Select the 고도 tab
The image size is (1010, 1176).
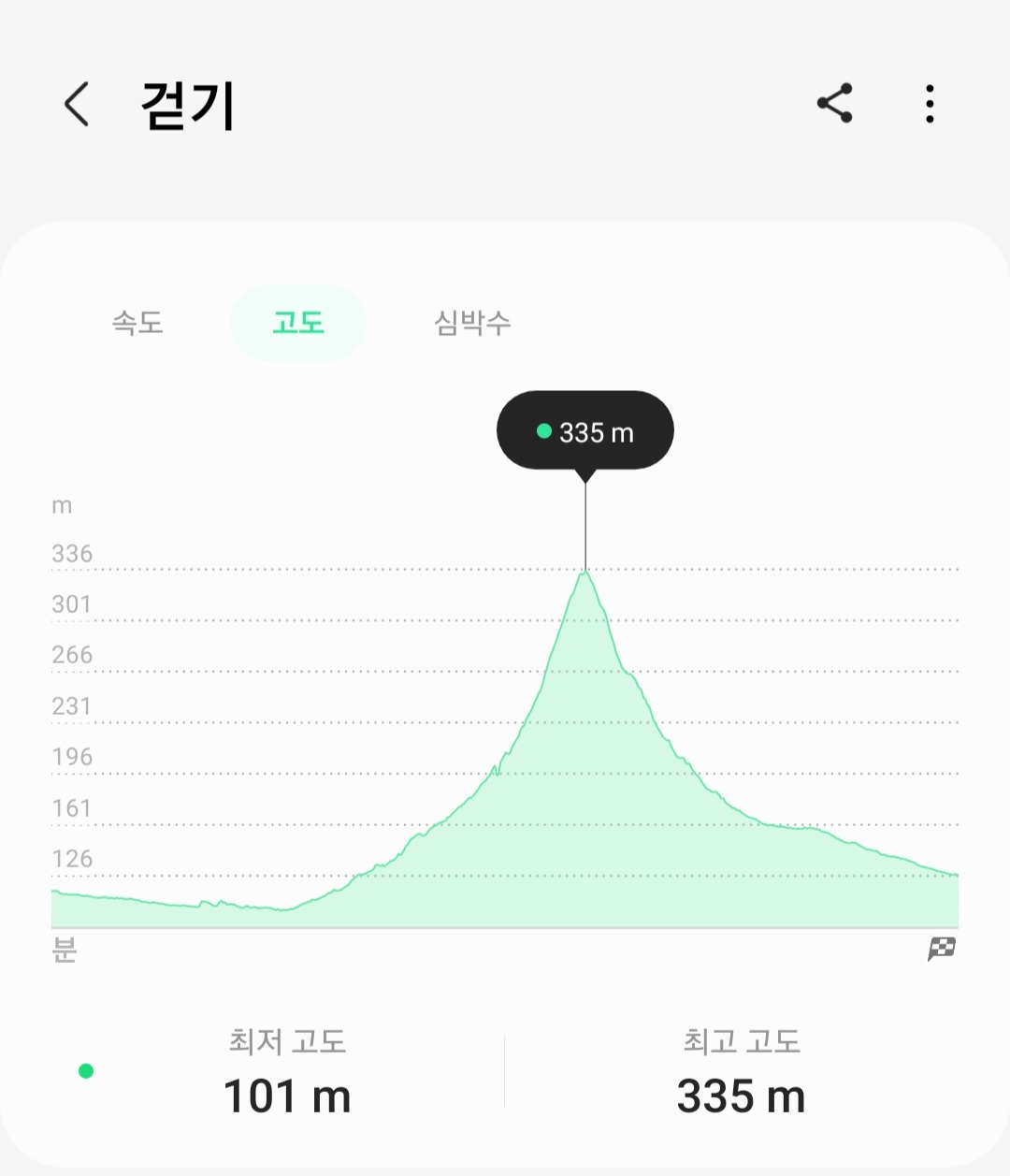click(x=297, y=323)
